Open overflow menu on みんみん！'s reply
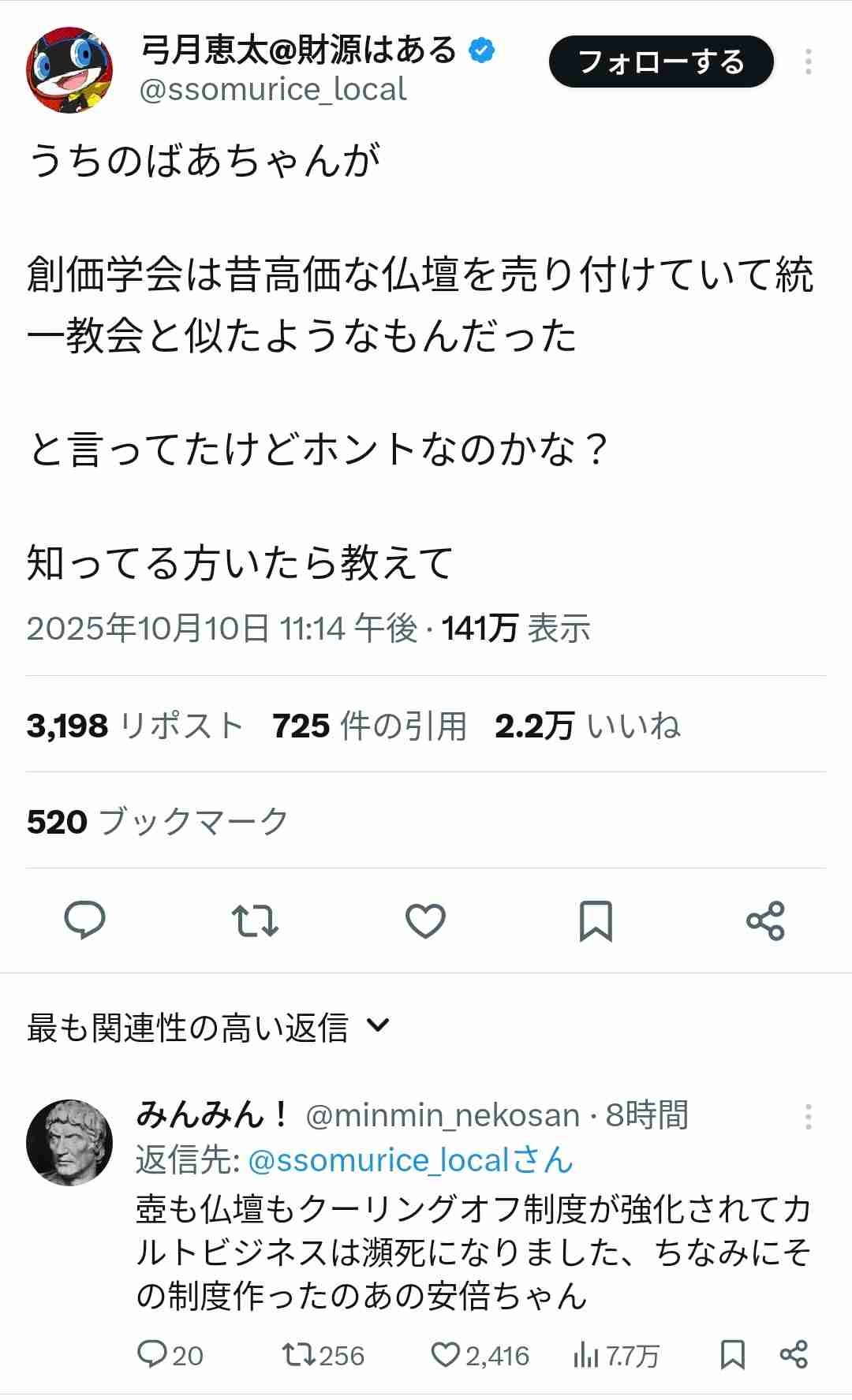This screenshot has width=852, height=1400. 809,1116
